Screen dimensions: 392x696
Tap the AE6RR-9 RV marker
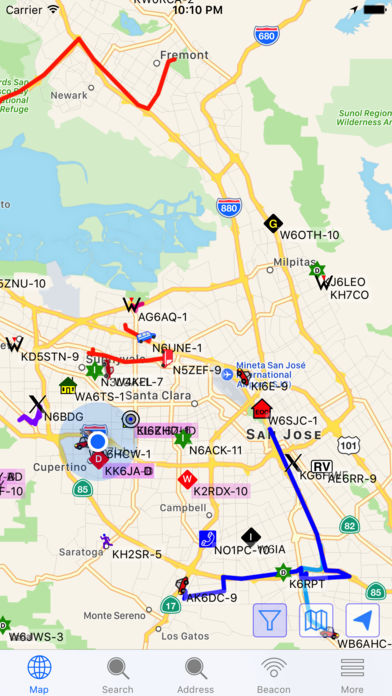coord(322,467)
